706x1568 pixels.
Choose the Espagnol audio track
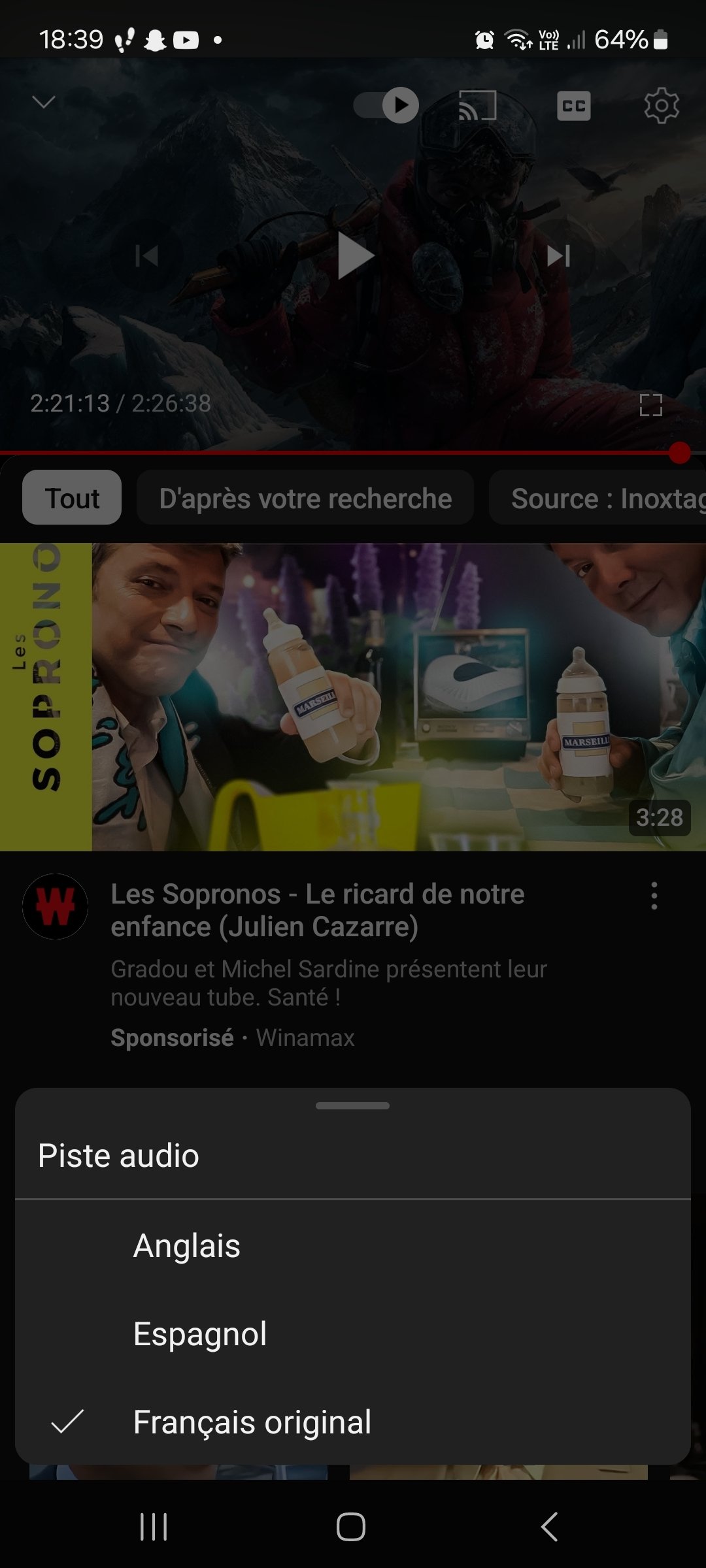tap(353, 1333)
